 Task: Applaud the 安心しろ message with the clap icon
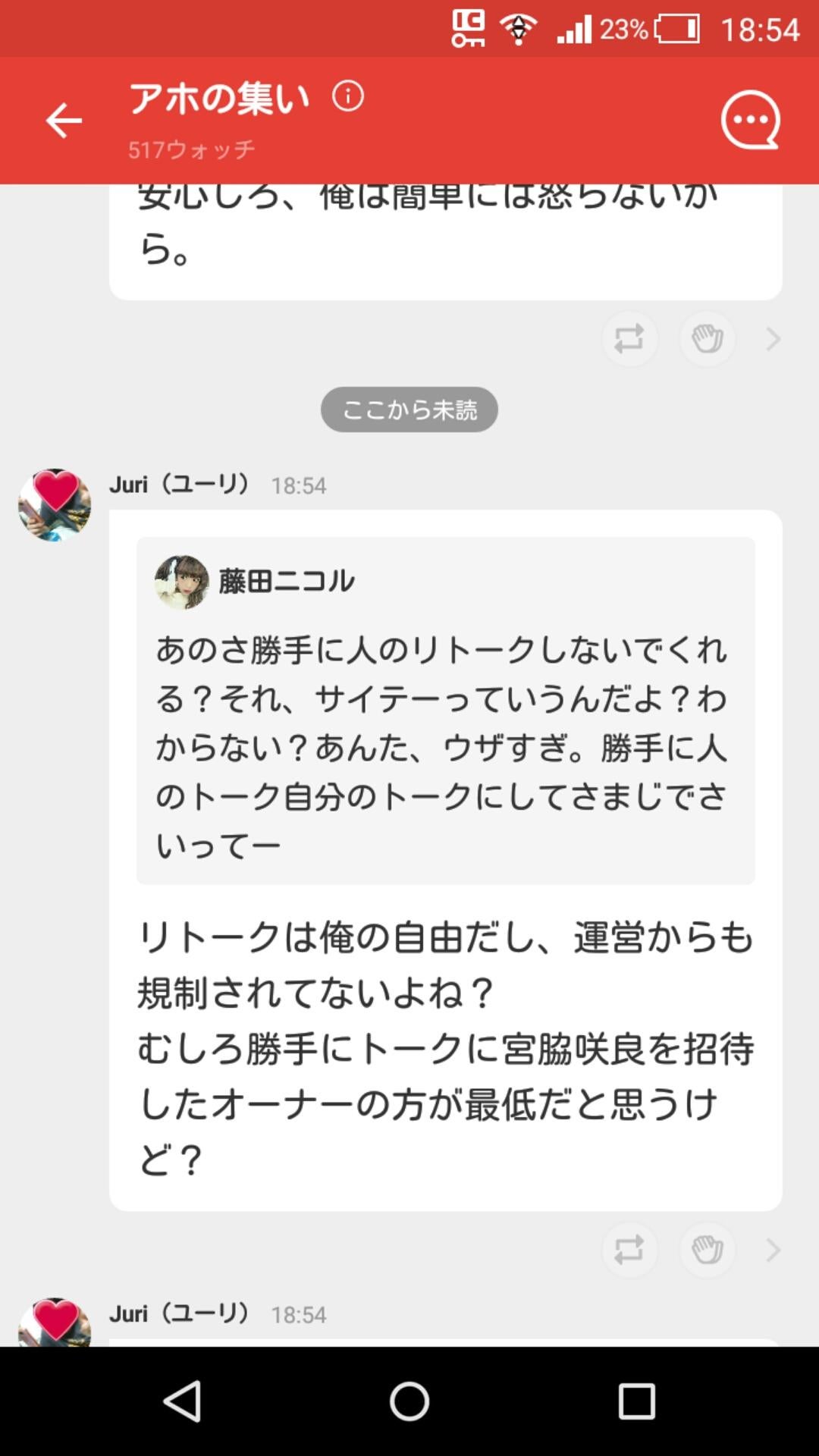click(x=707, y=339)
